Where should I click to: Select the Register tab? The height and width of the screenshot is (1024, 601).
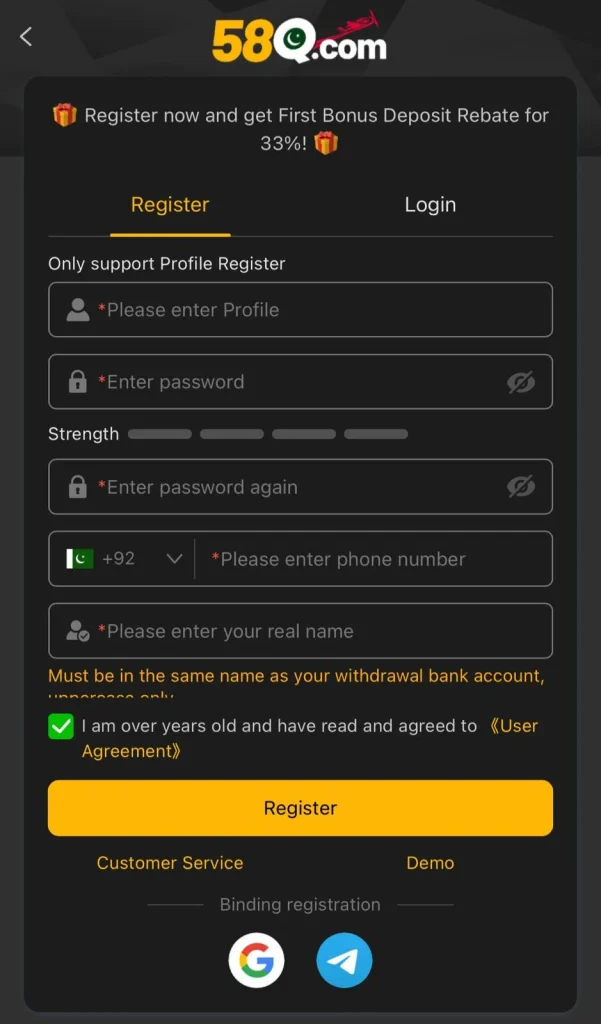pos(170,205)
